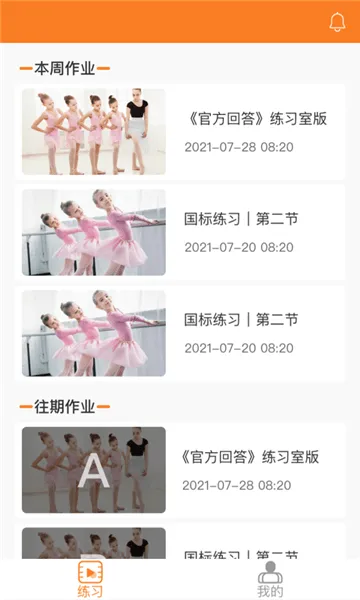Open the 往期作业 card marked with letter A

(180, 470)
